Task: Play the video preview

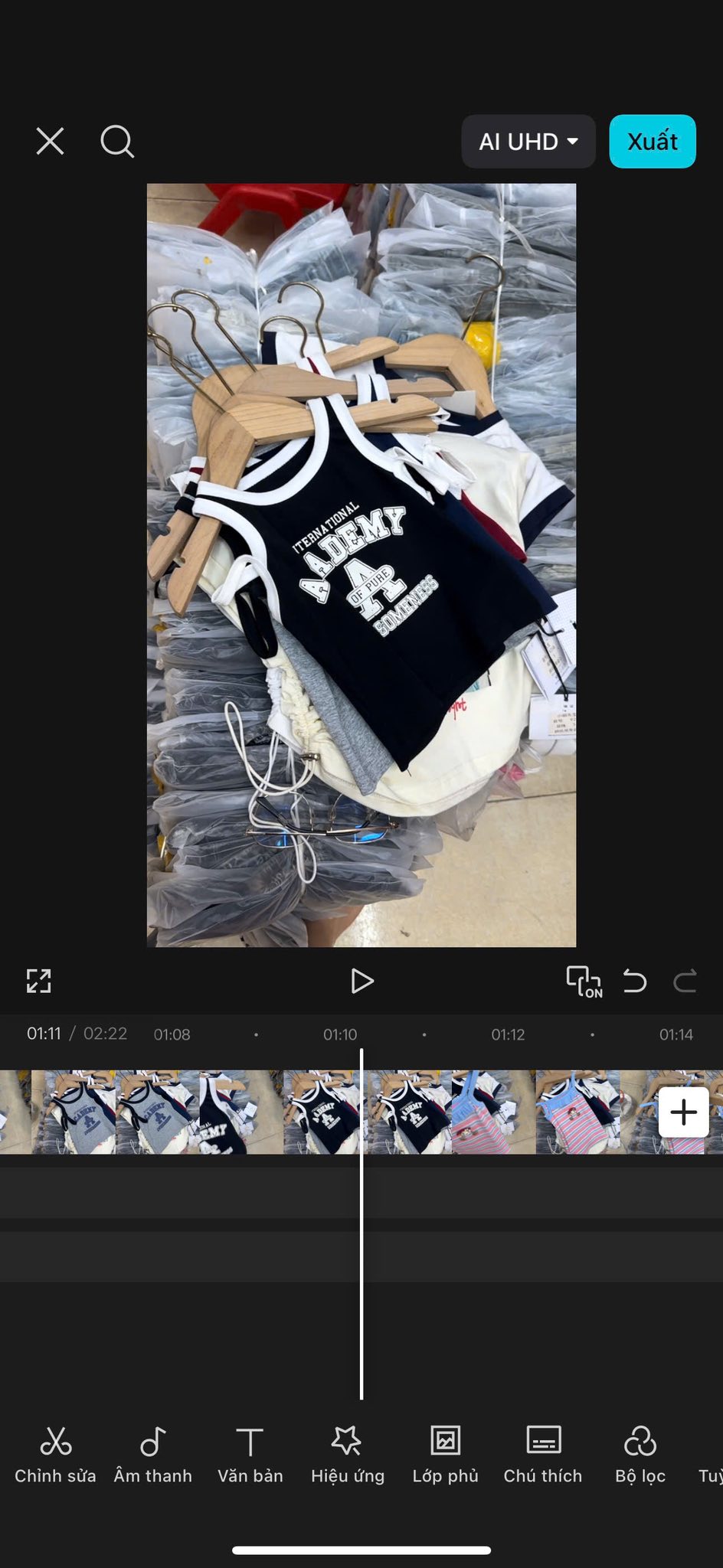Action: click(361, 981)
